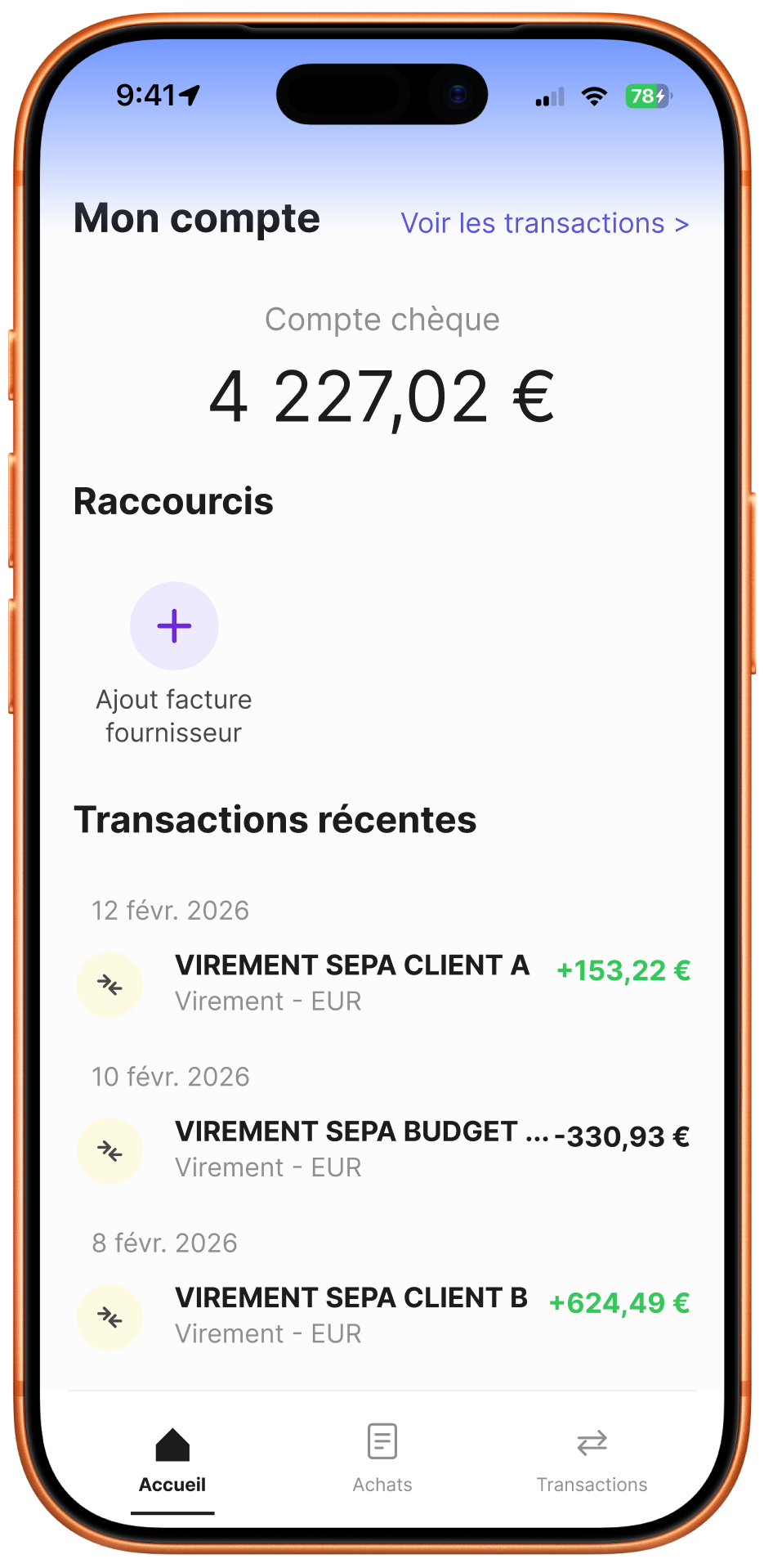Switch to the Transactions tab
This screenshot has height=1568, width=764.
pos(592,1460)
